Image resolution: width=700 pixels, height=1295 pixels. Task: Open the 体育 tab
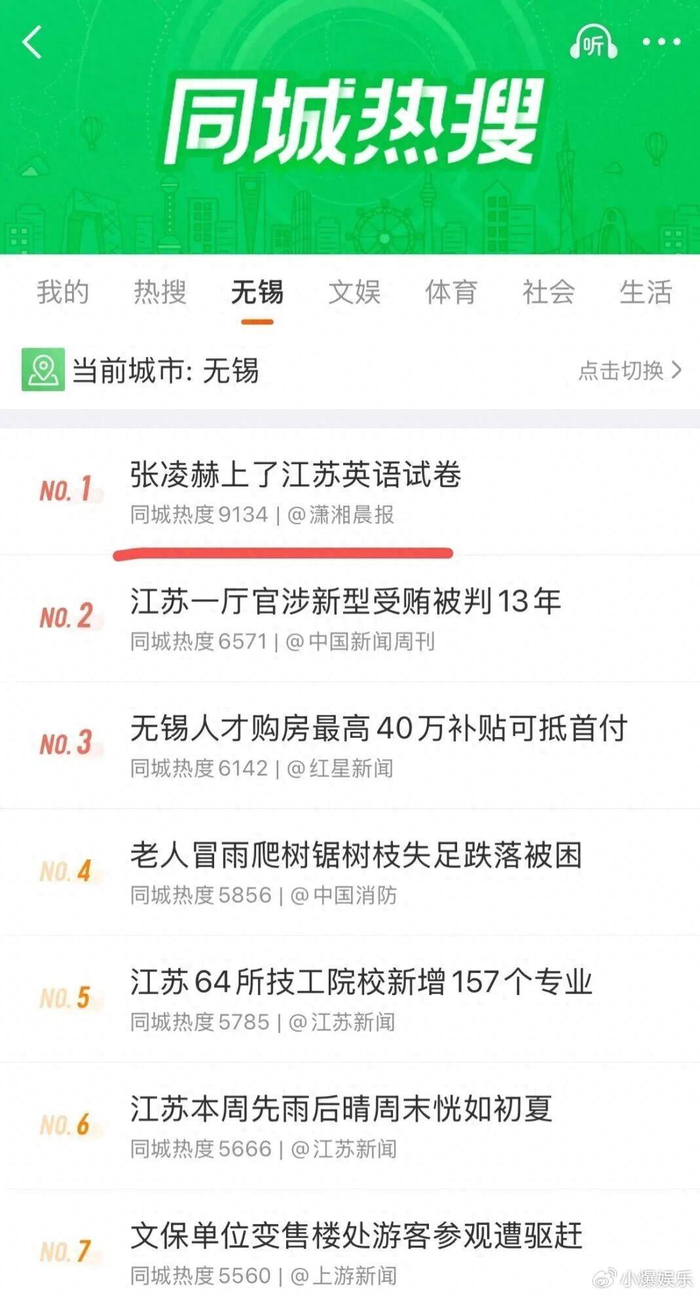coord(451,292)
